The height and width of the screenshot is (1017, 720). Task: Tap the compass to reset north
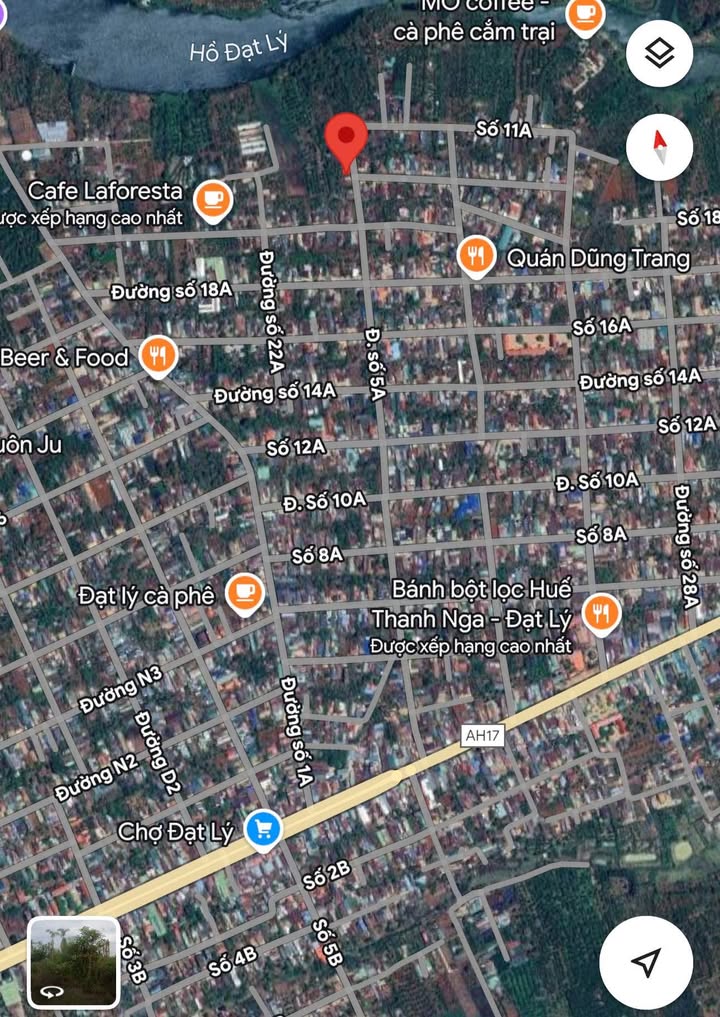(659, 147)
